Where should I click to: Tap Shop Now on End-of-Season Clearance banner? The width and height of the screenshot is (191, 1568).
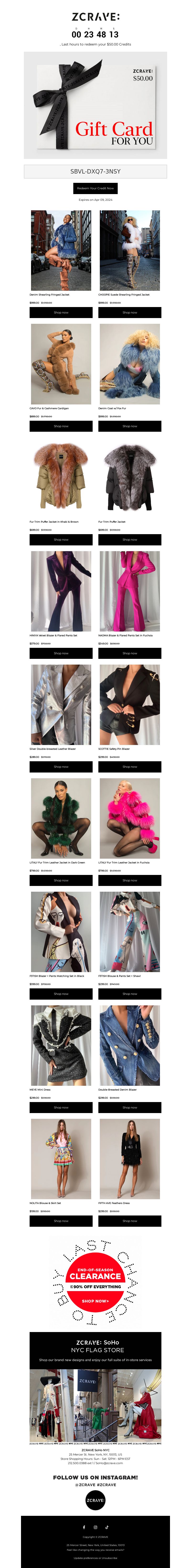pyautogui.click(x=95, y=1301)
